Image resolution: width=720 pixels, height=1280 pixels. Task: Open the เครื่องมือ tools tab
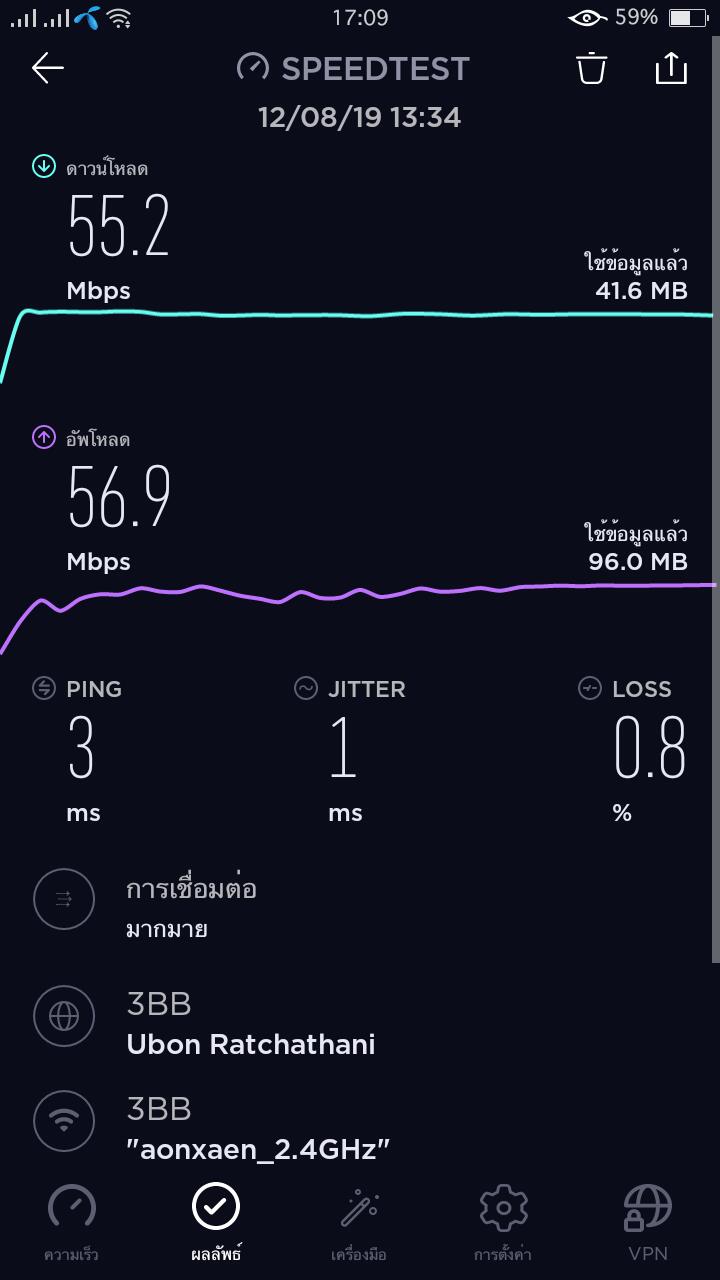(x=359, y=1222)
